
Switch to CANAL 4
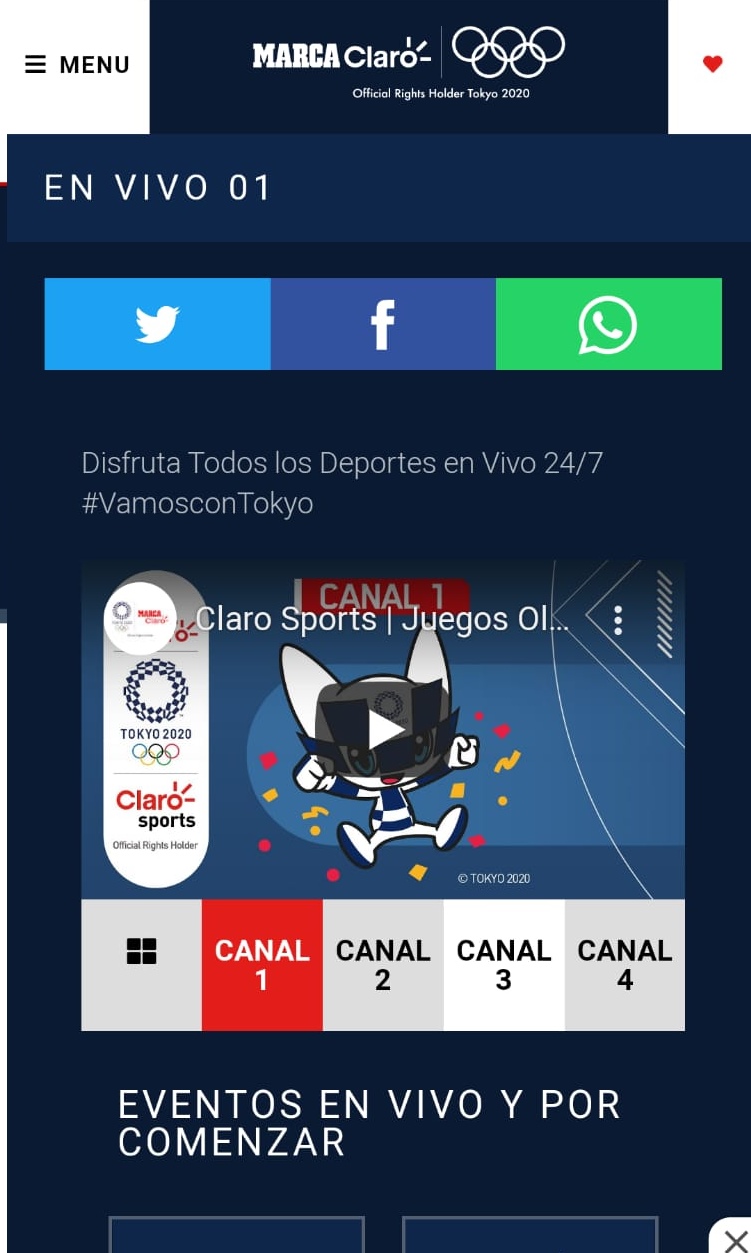(624, 964)
